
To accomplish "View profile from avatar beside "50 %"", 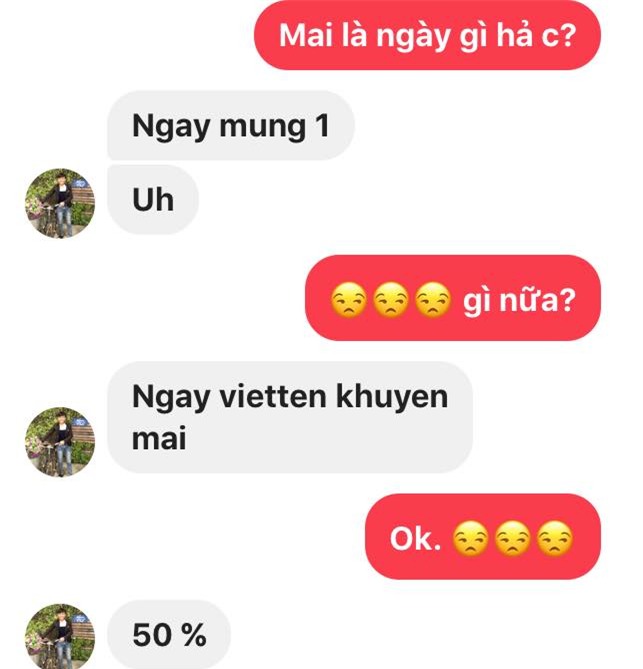I will pyautogui.click(x=60, y=636).
